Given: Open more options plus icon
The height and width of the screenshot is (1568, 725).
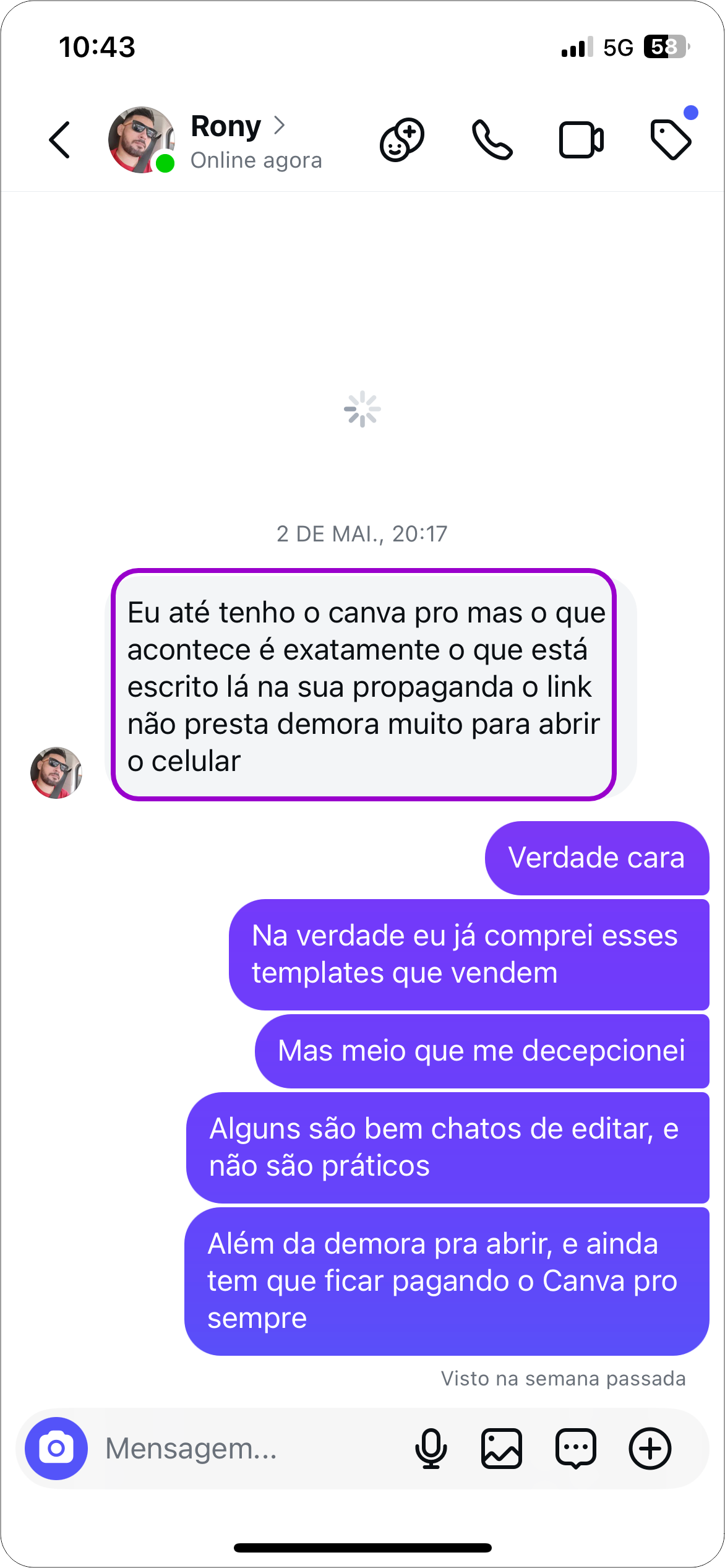Looking at the screenshot, I should point(650,1448).
